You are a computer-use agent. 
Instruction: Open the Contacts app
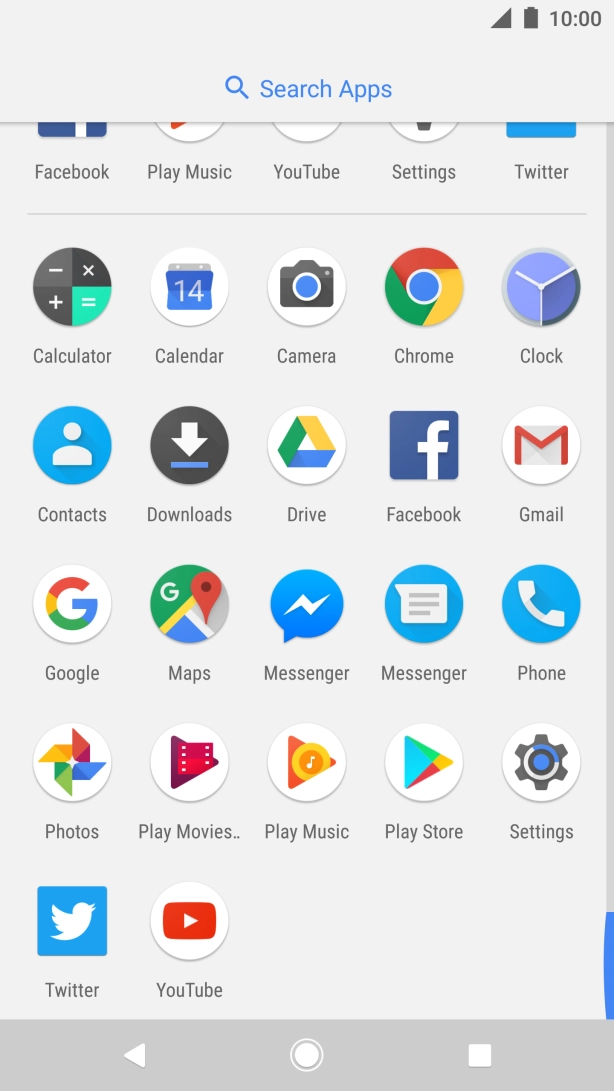[72, 446]
